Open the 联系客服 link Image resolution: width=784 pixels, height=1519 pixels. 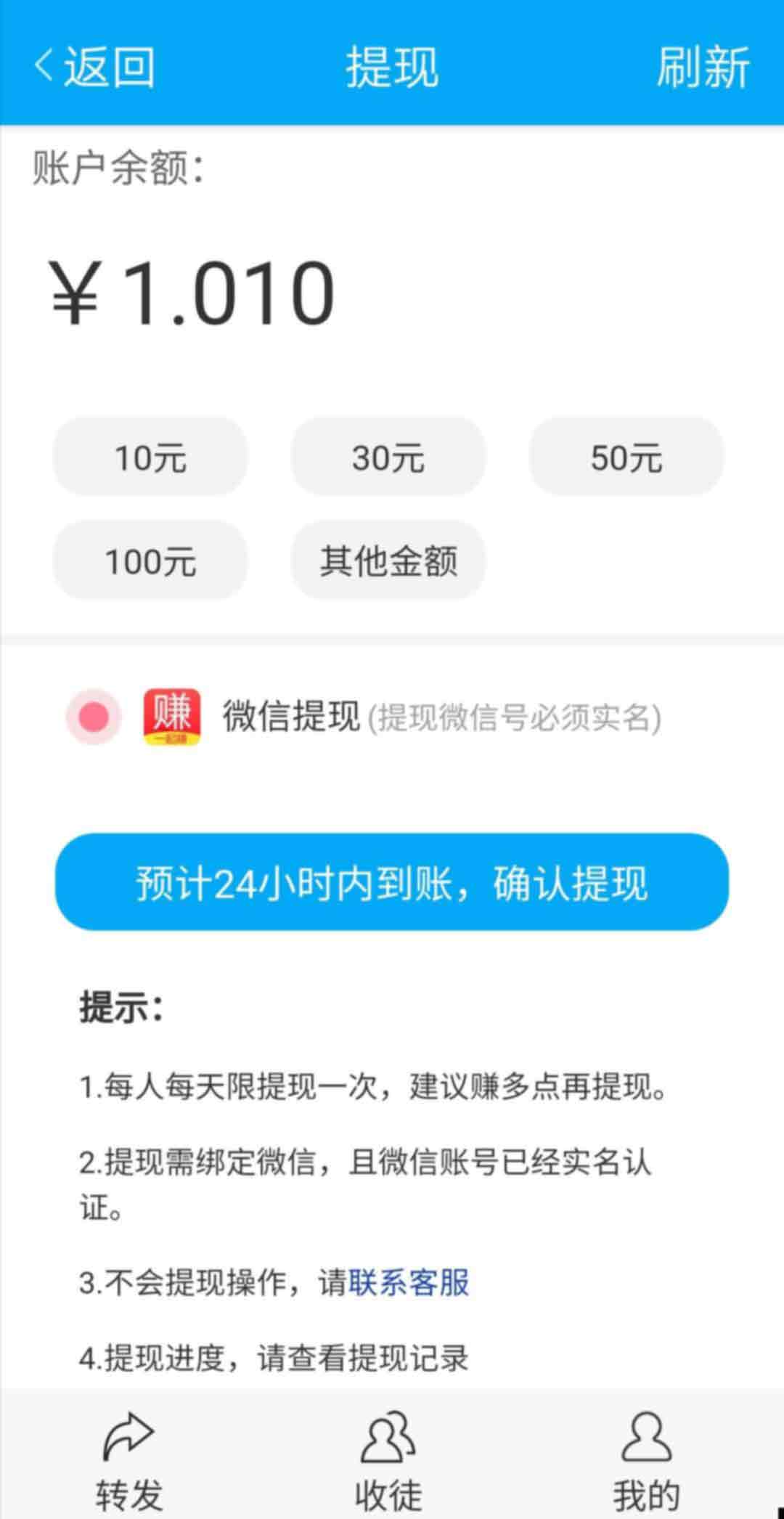(409, 1283)
